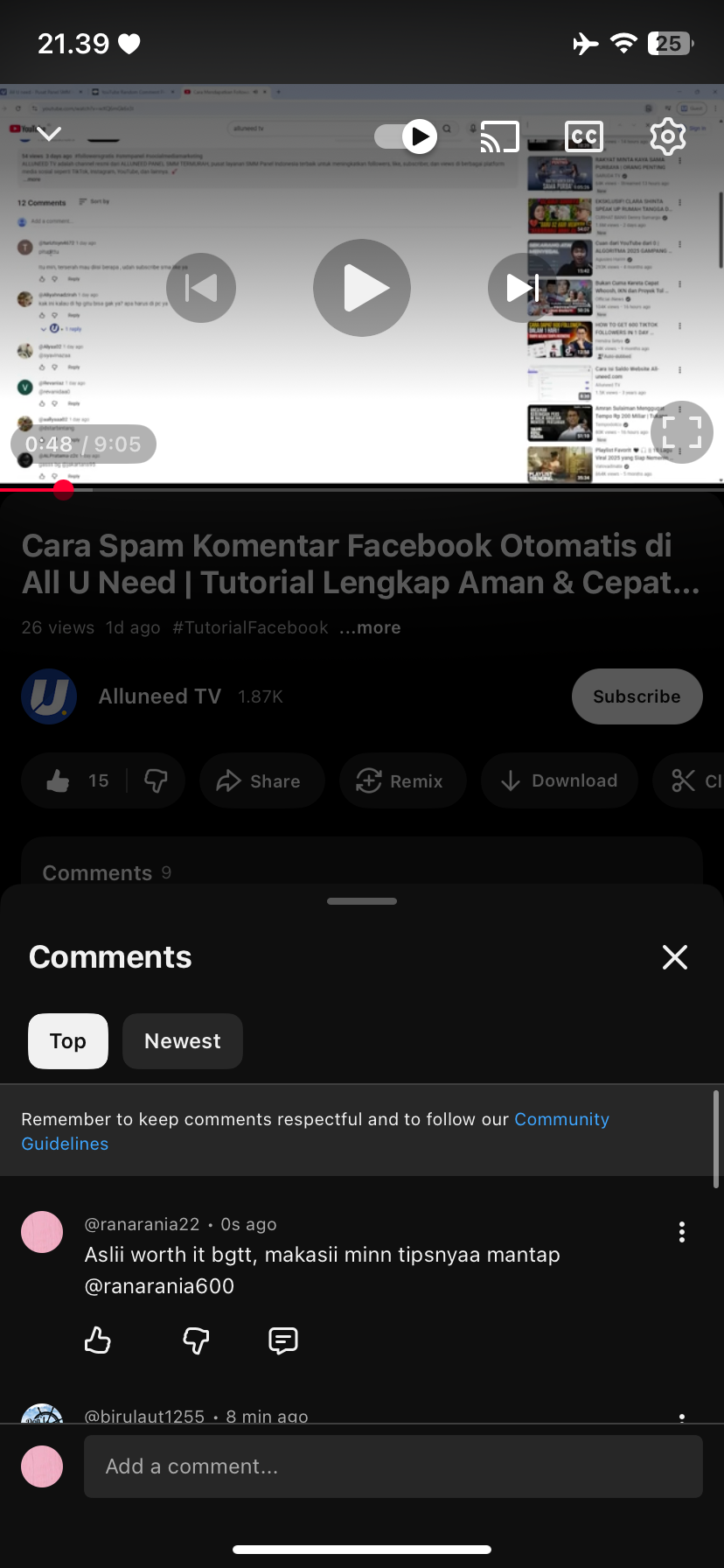724x1568 pixels.
Task: Turn on closed captions
Action: tap(583, 136)
